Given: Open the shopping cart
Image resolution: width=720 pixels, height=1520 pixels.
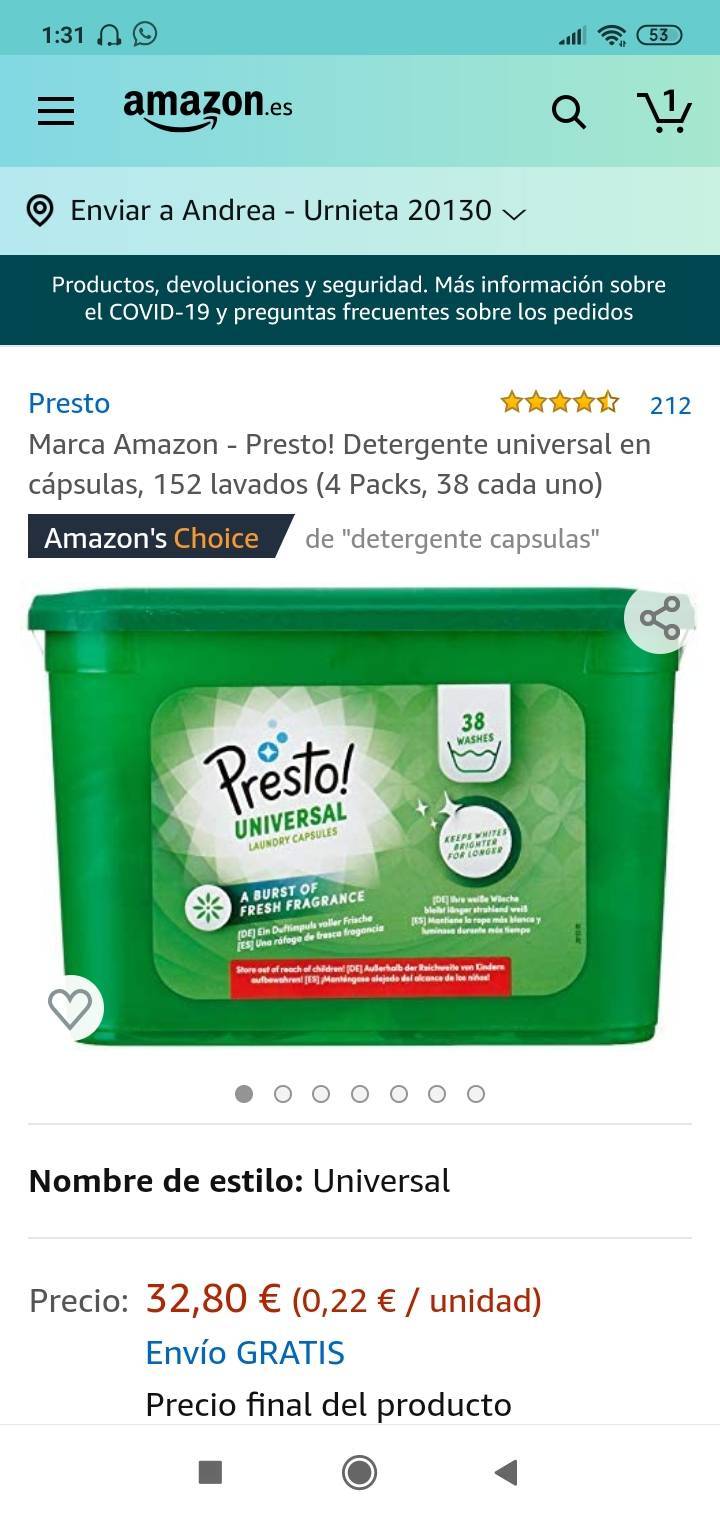Looking at the screenshot, I should (664, 111).
